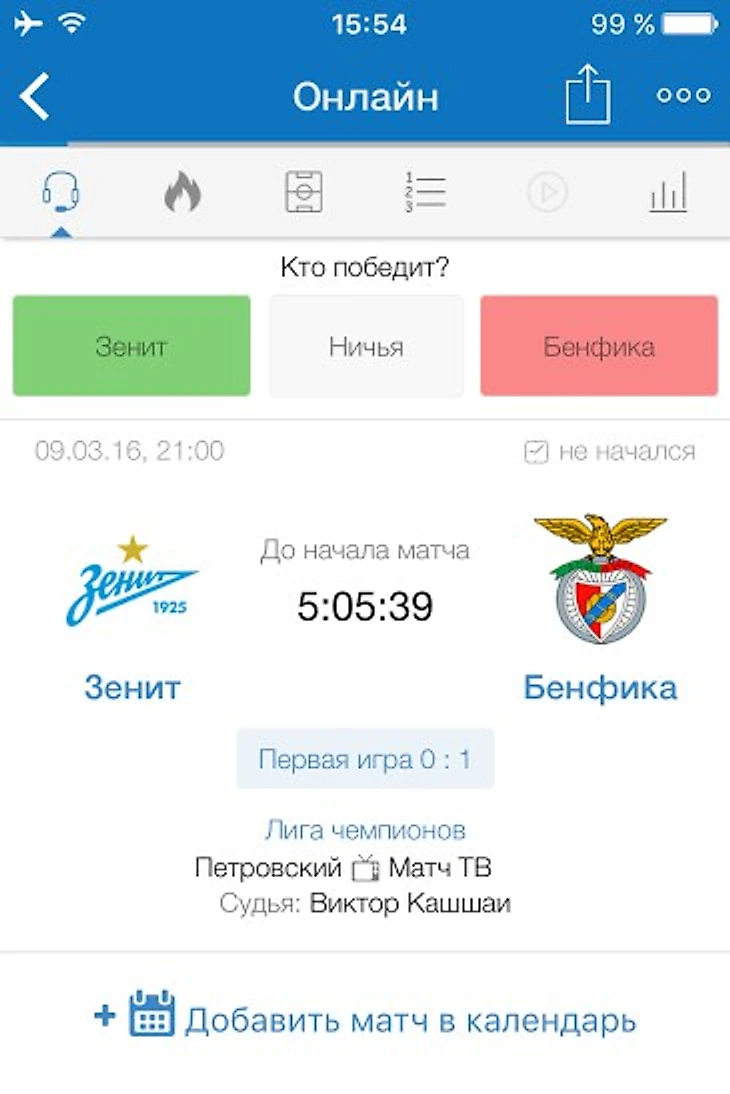Open the numbered list tab

tap(425, 191)
